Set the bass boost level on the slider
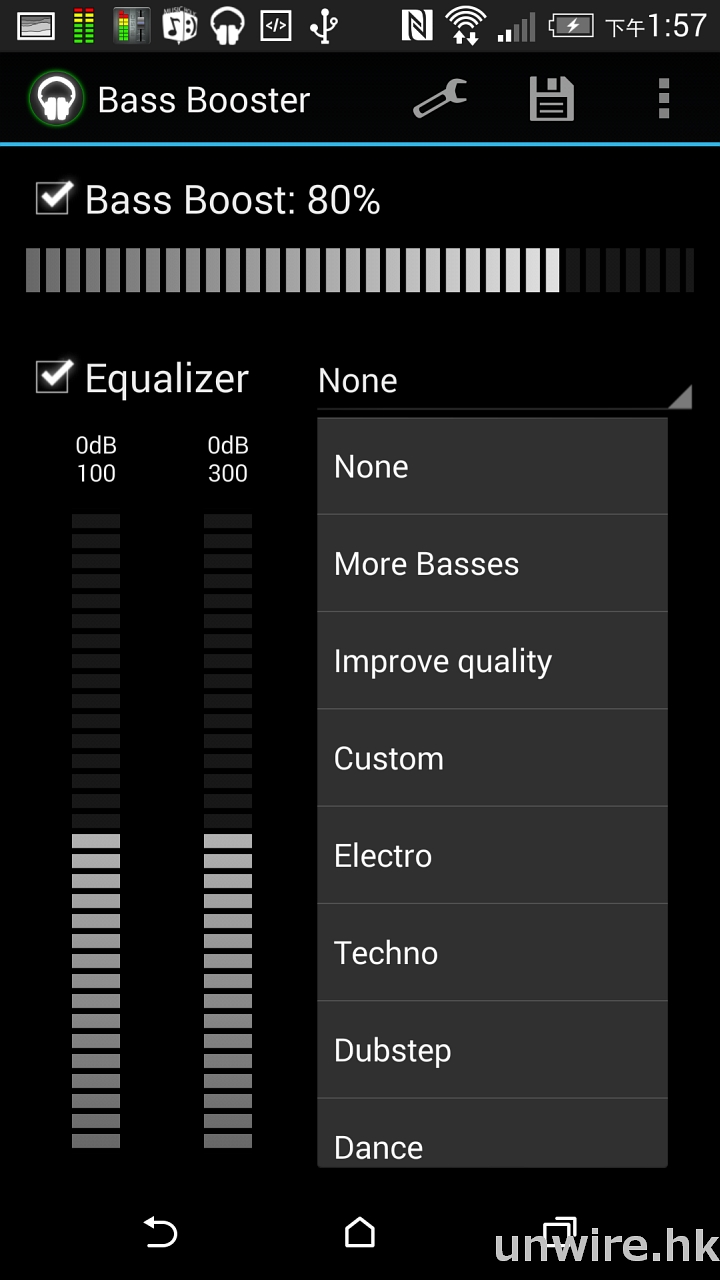Image resolution: width=720 pixels, height=1280 pixels. (x=360, y=270)
